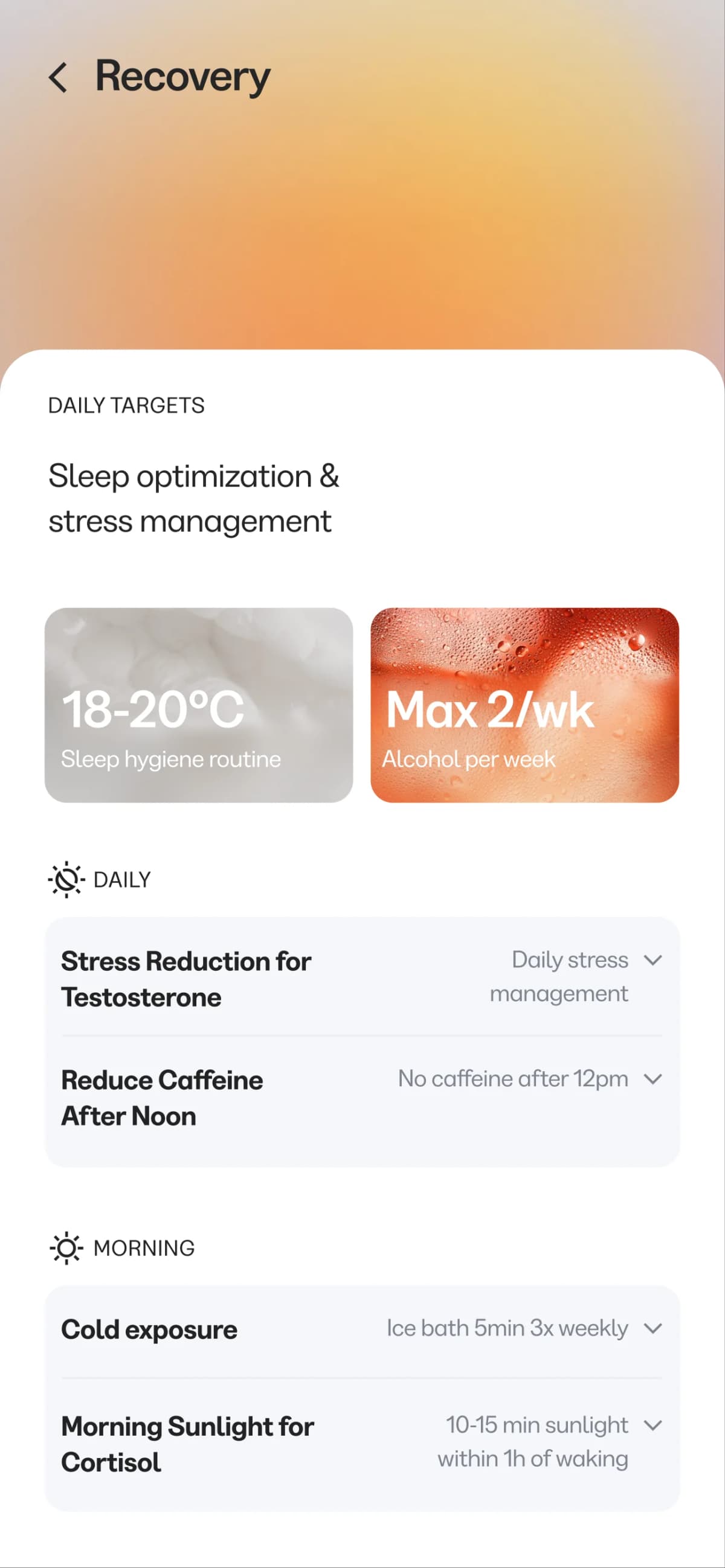Expand Stress Reduction for Testosterone
Viewport: 725px width, 1568px height.
[x=652, y=961]
